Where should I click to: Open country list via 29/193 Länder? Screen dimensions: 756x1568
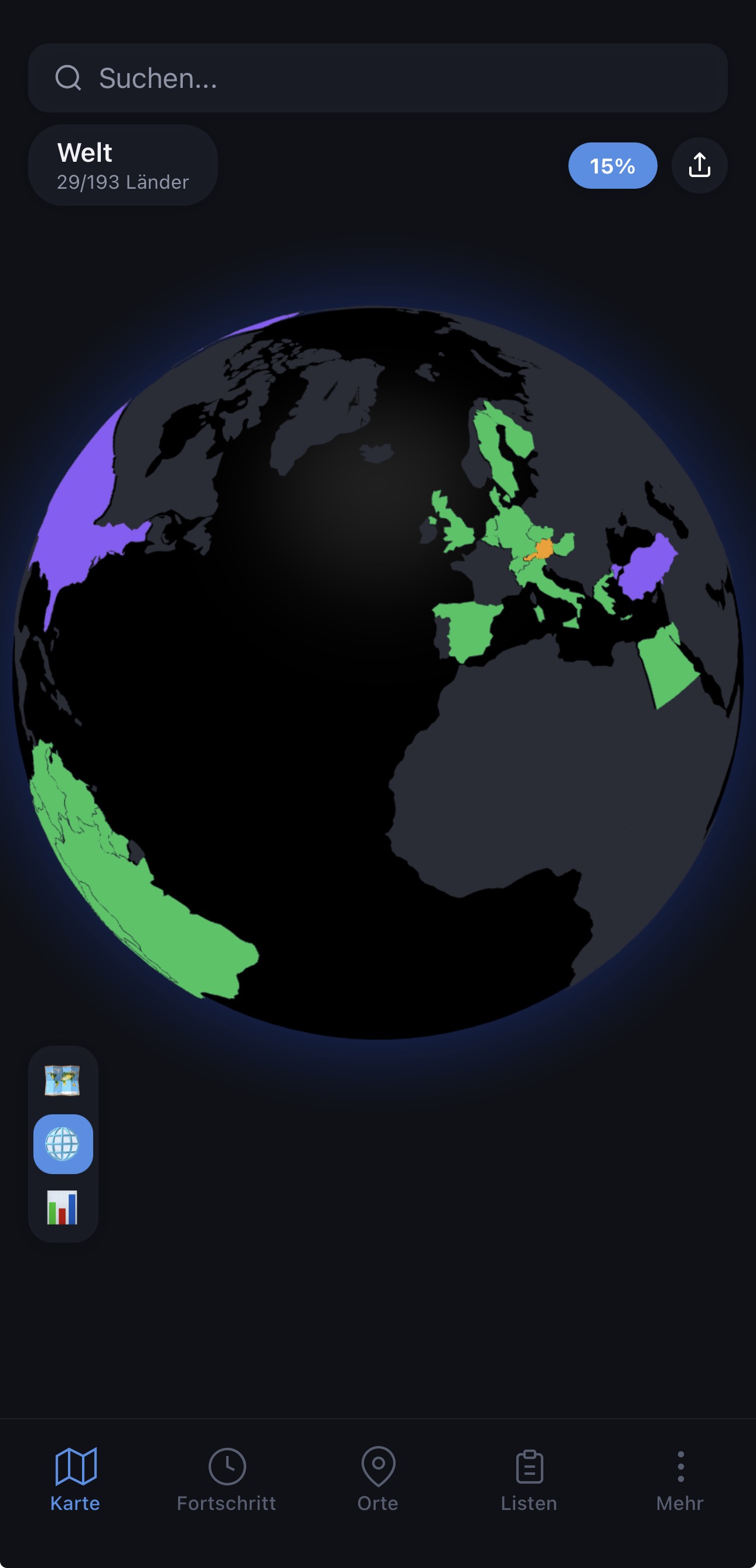coord(122,182)
